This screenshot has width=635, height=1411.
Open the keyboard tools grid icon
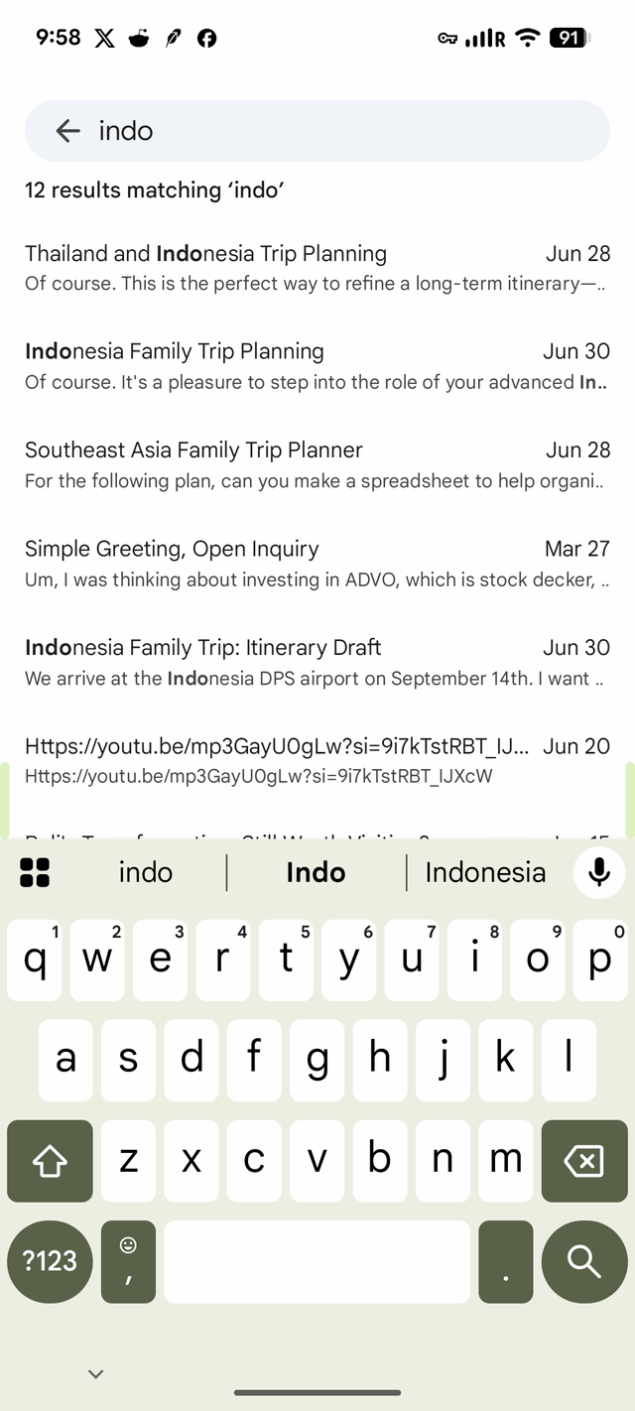pos(35,872)
